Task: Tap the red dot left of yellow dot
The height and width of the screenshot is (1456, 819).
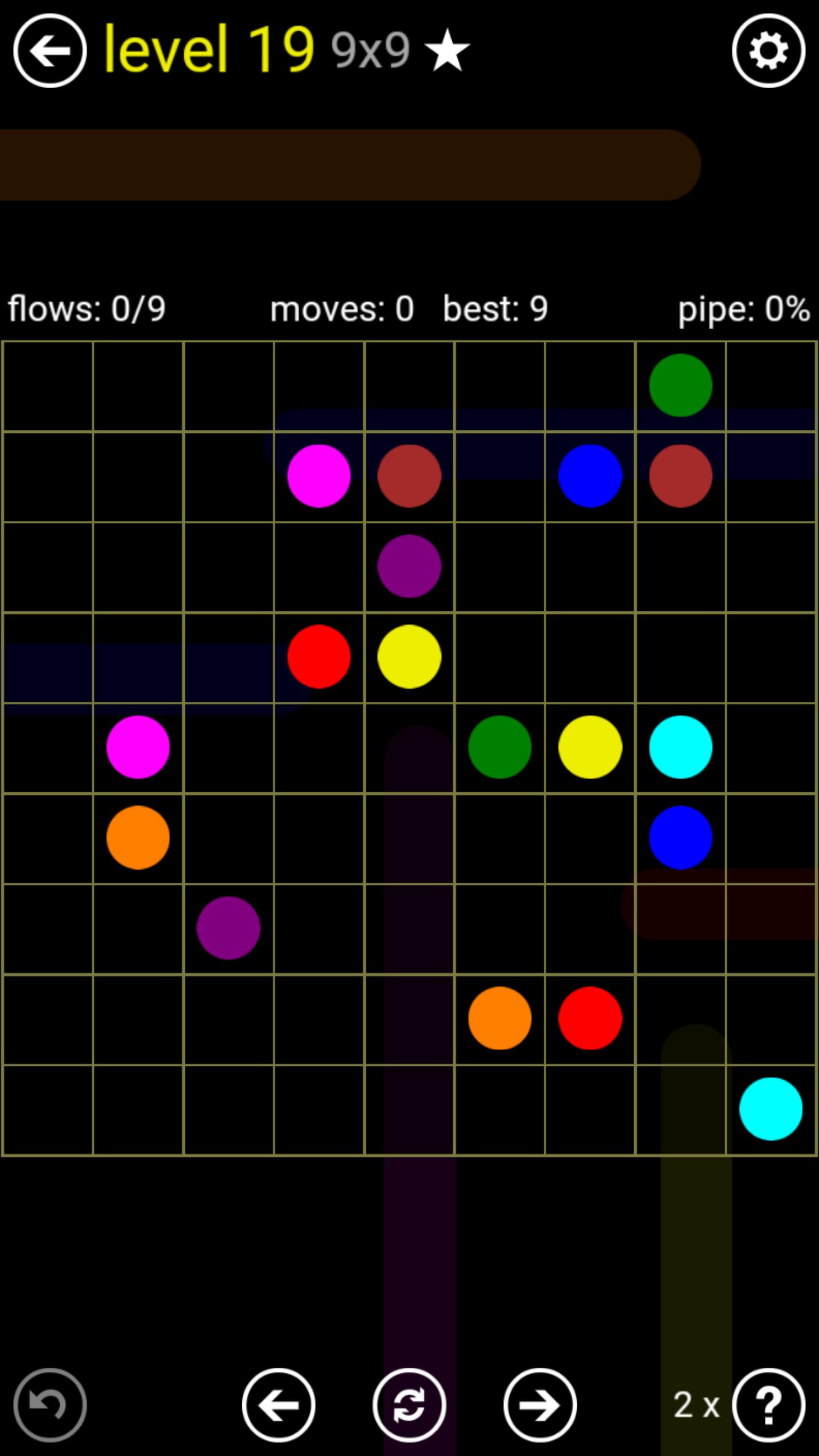Action: 318,656
